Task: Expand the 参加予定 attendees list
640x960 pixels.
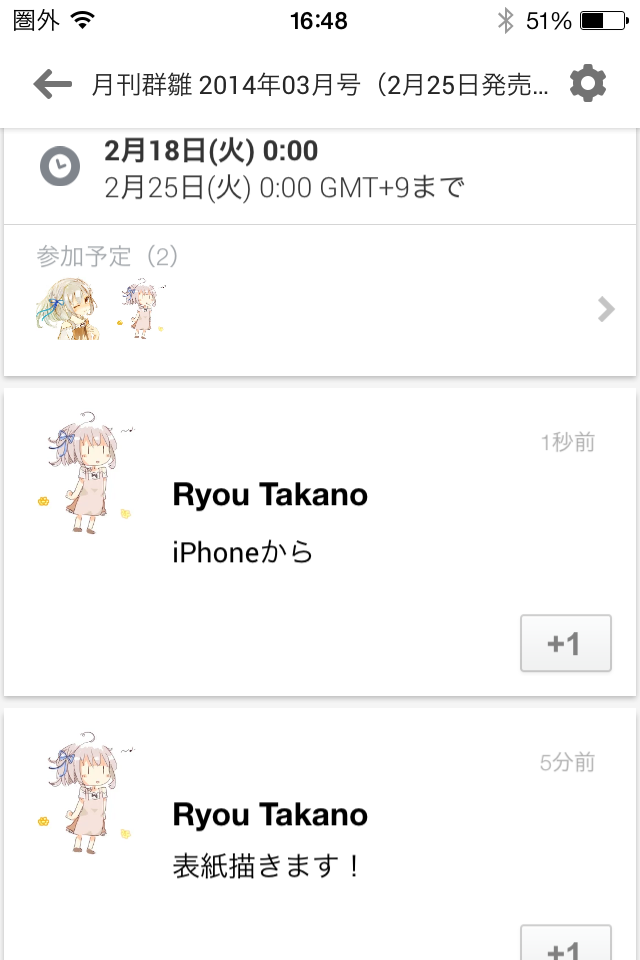Action: [605, 310]
